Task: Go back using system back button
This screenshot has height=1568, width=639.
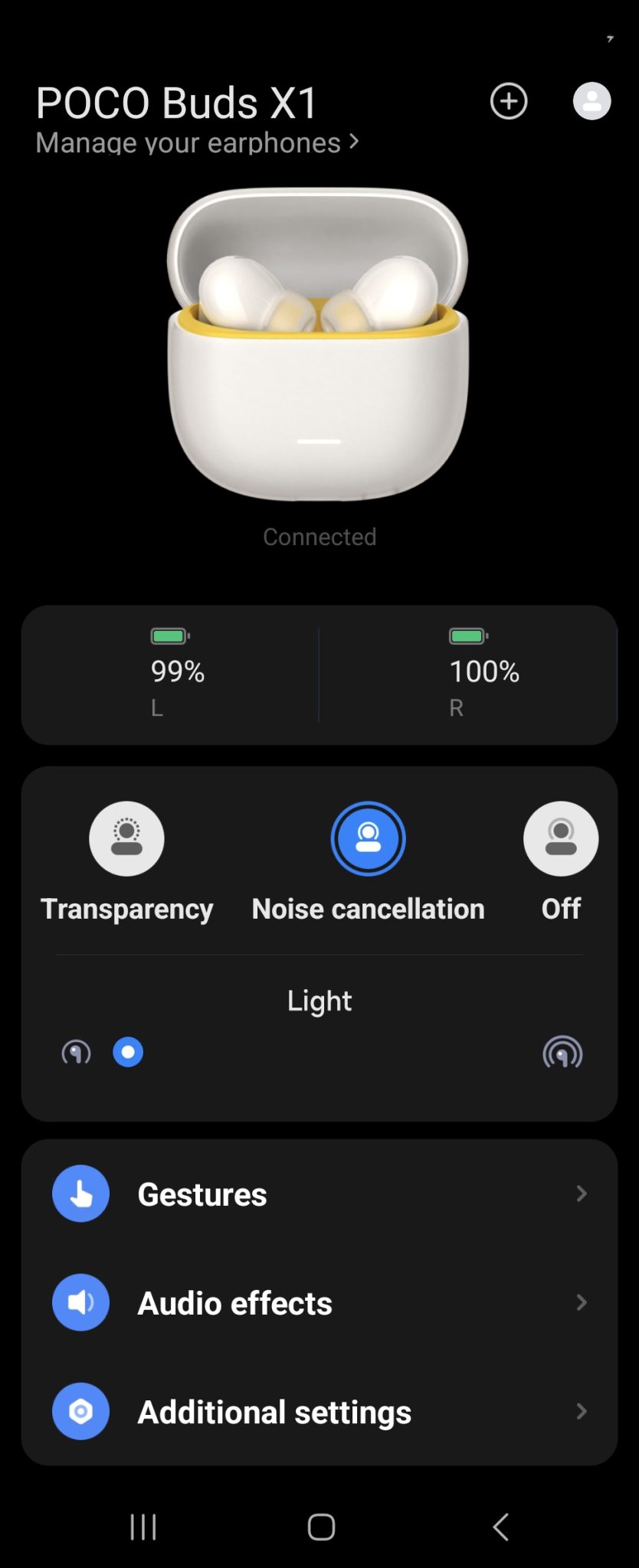Action: pos(500,1526)
